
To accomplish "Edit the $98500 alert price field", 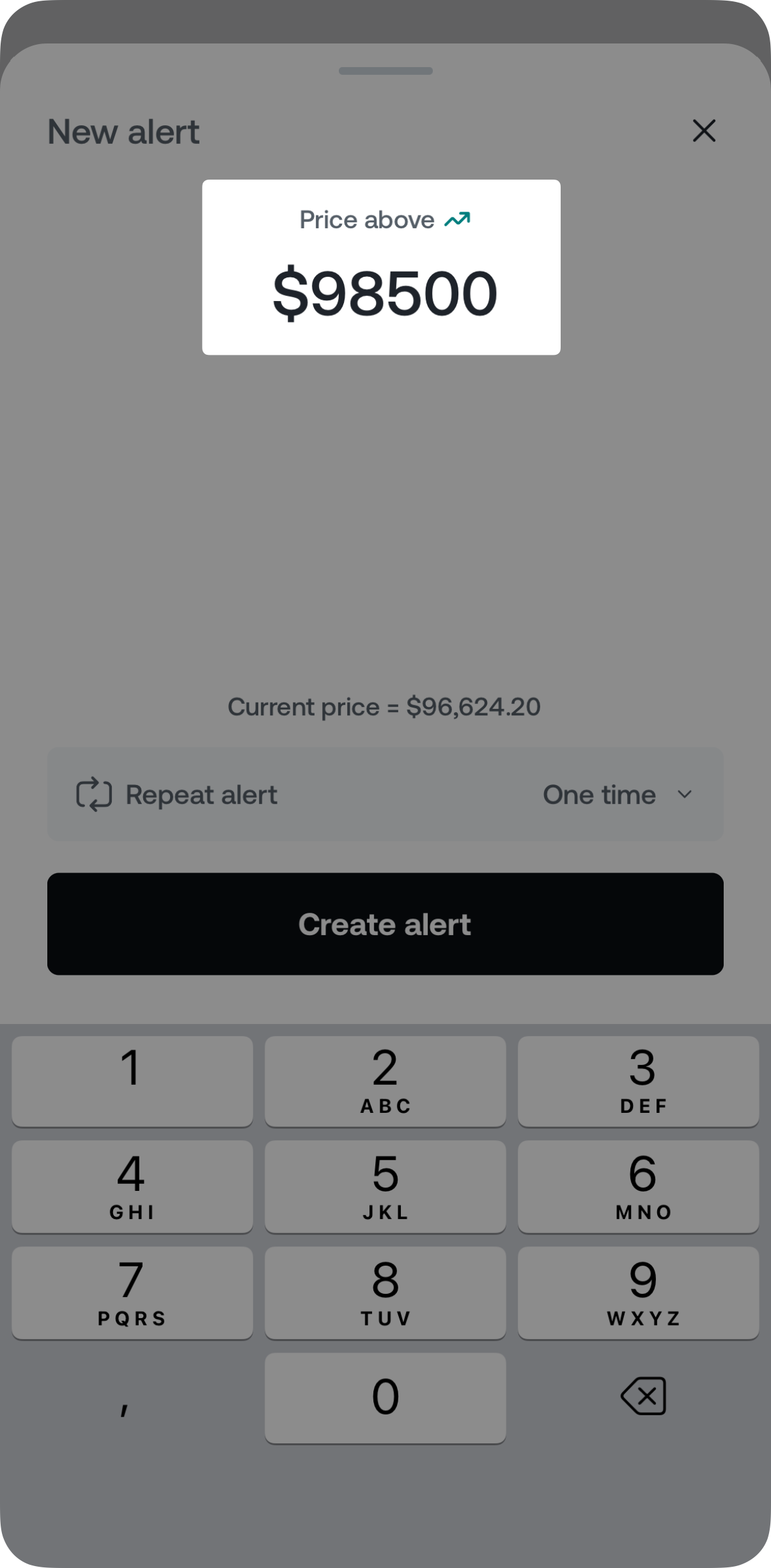I will tap(384, 293).
